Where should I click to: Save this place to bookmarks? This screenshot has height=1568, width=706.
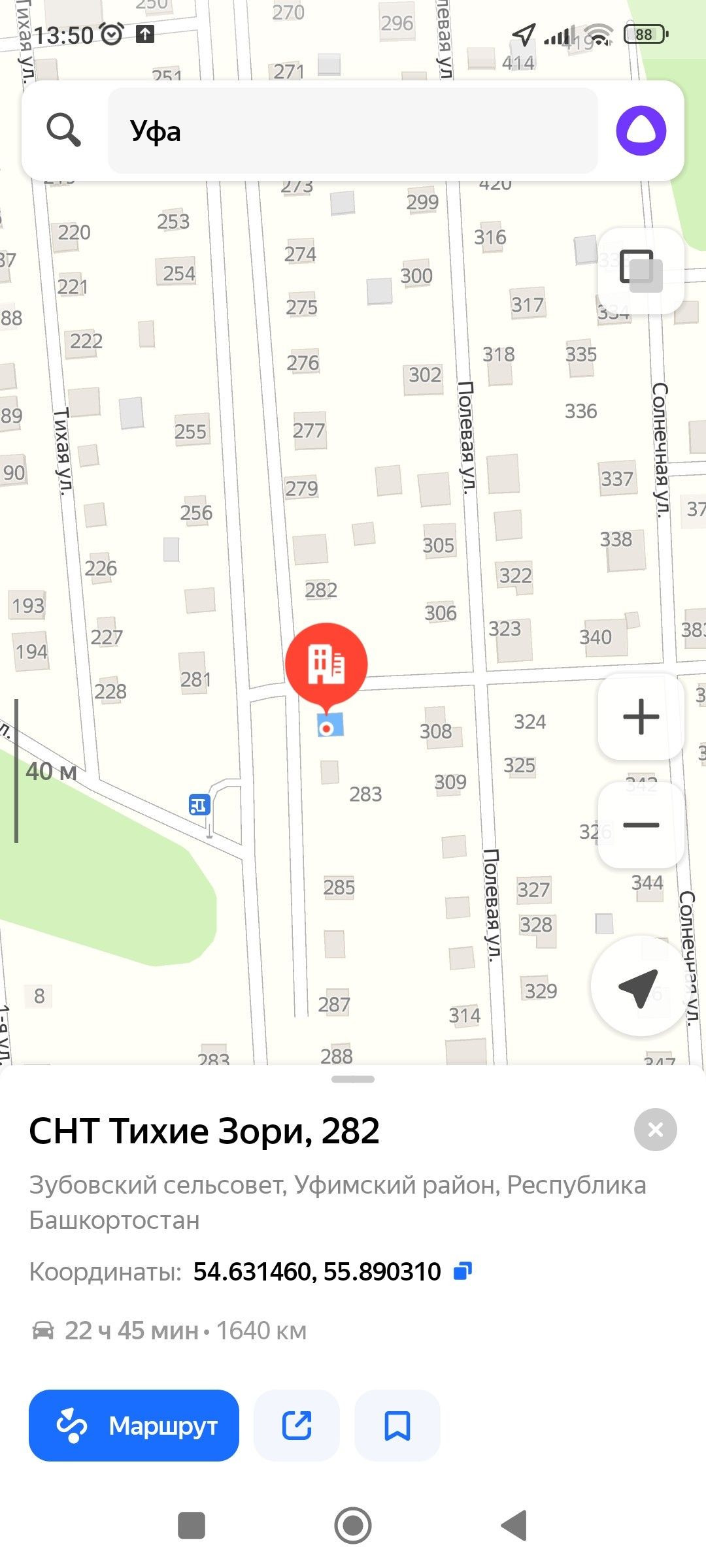point(397,1426)
